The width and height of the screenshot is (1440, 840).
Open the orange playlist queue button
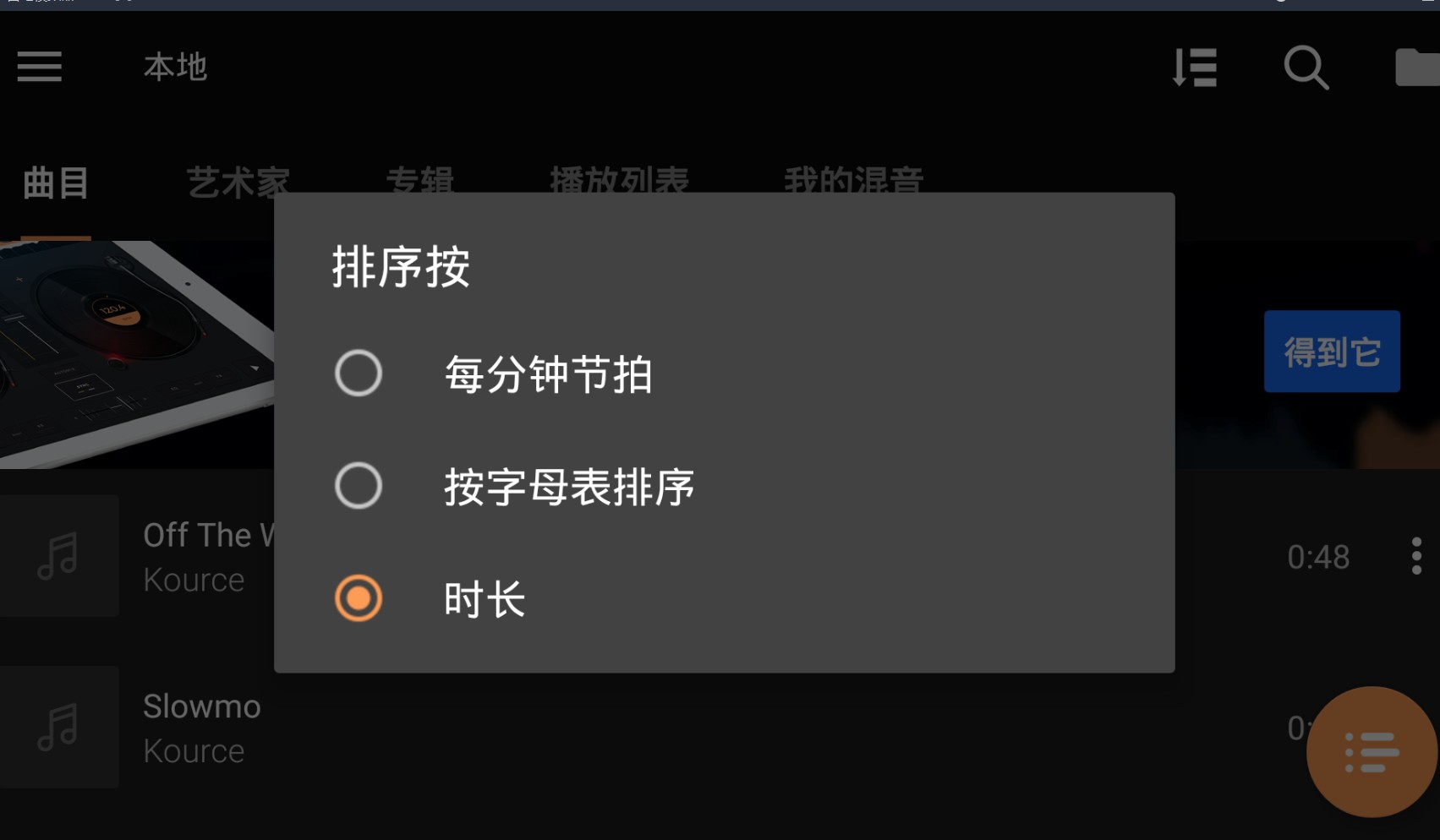coord(1372,752)
